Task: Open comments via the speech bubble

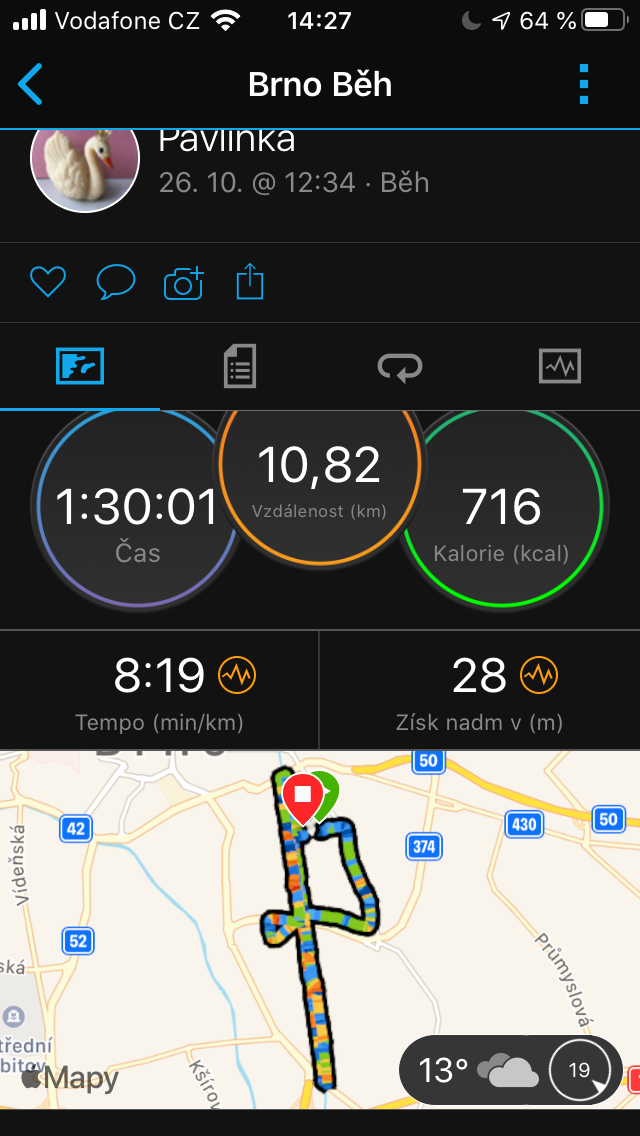Action: [116, 282]
